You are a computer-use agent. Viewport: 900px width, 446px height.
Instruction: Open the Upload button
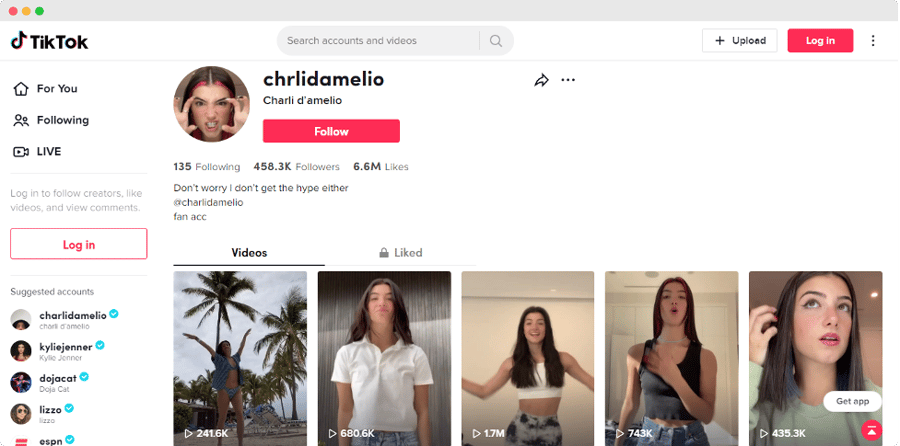pyautogui.click(x=740, y=41)
